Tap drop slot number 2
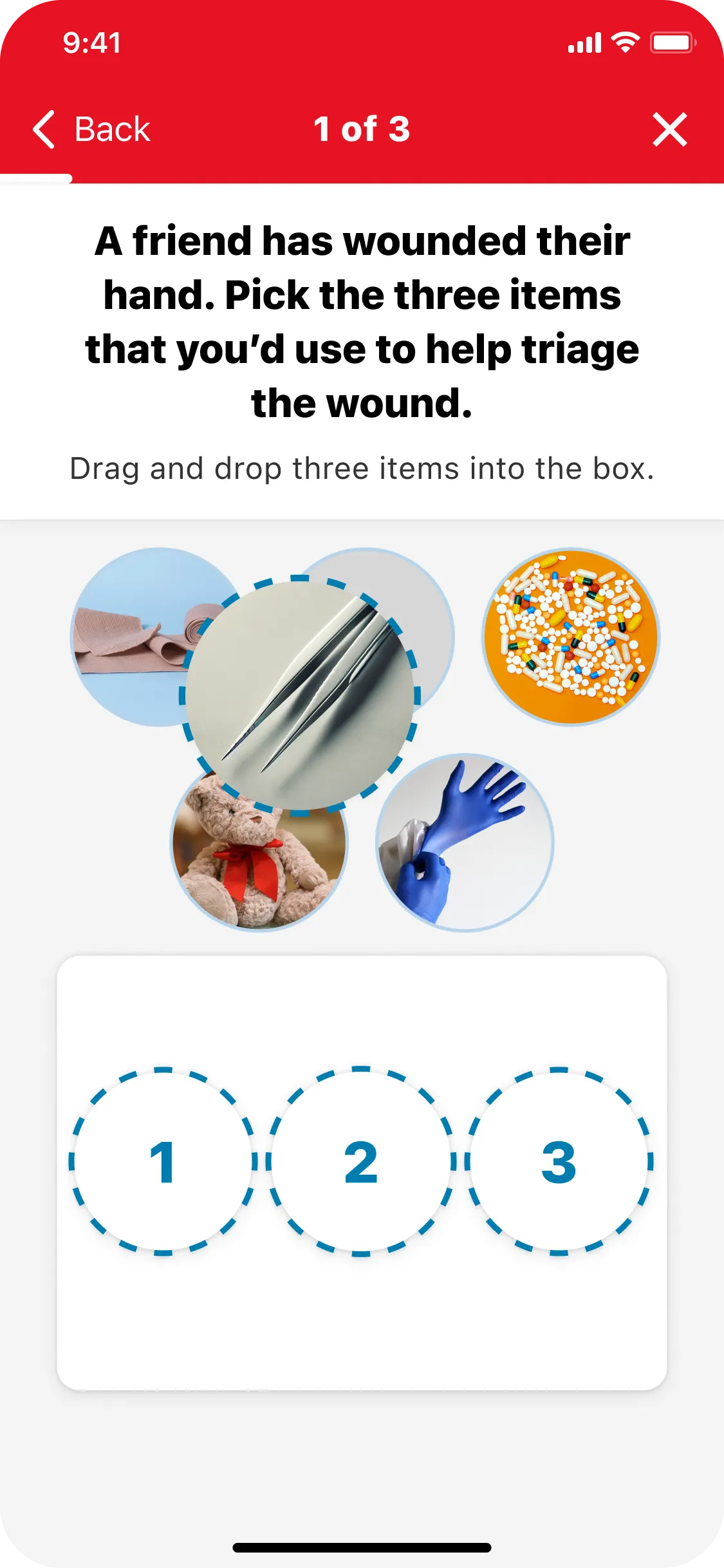This screenshot has height=1568, width=724. (x=361, y=1162)
